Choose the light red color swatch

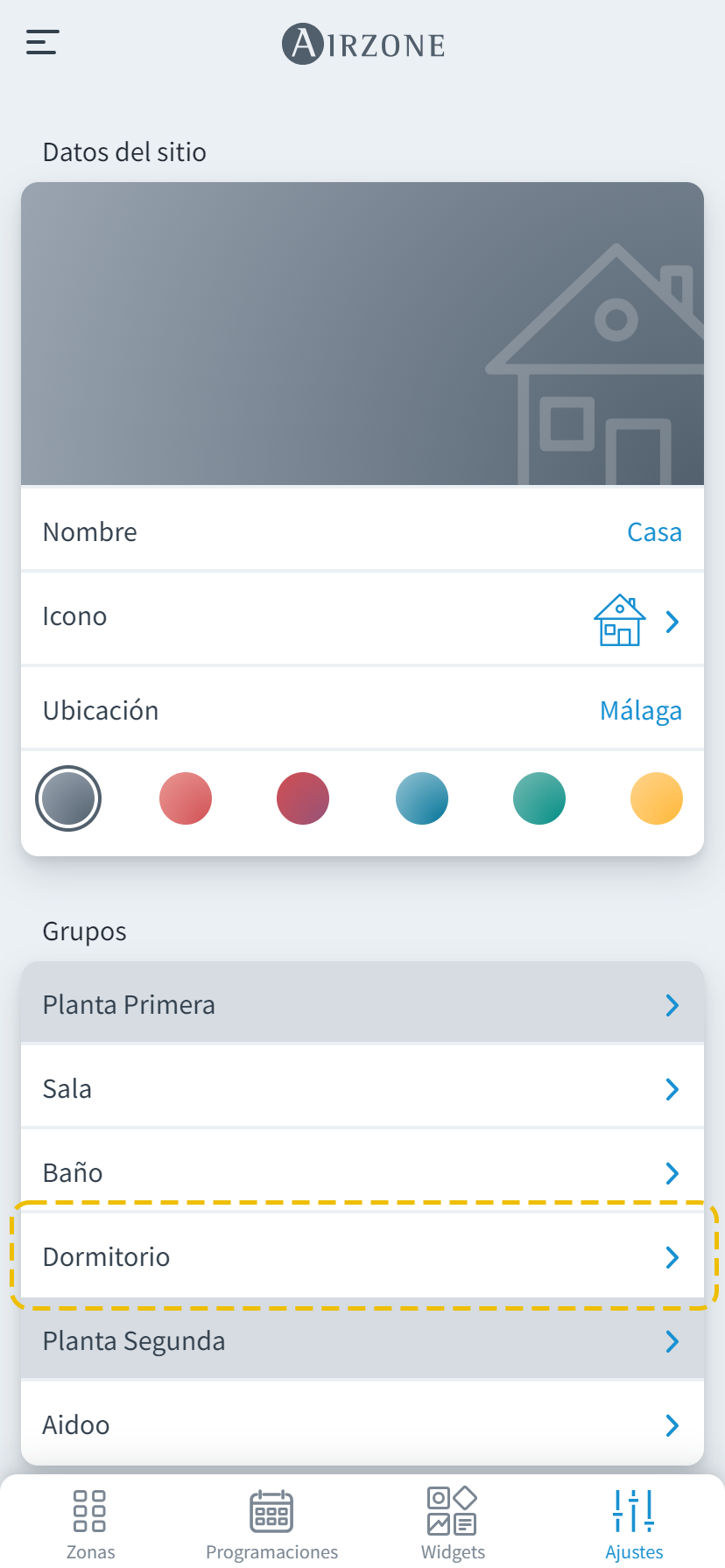pyautogui.click(x=186, y=798)
